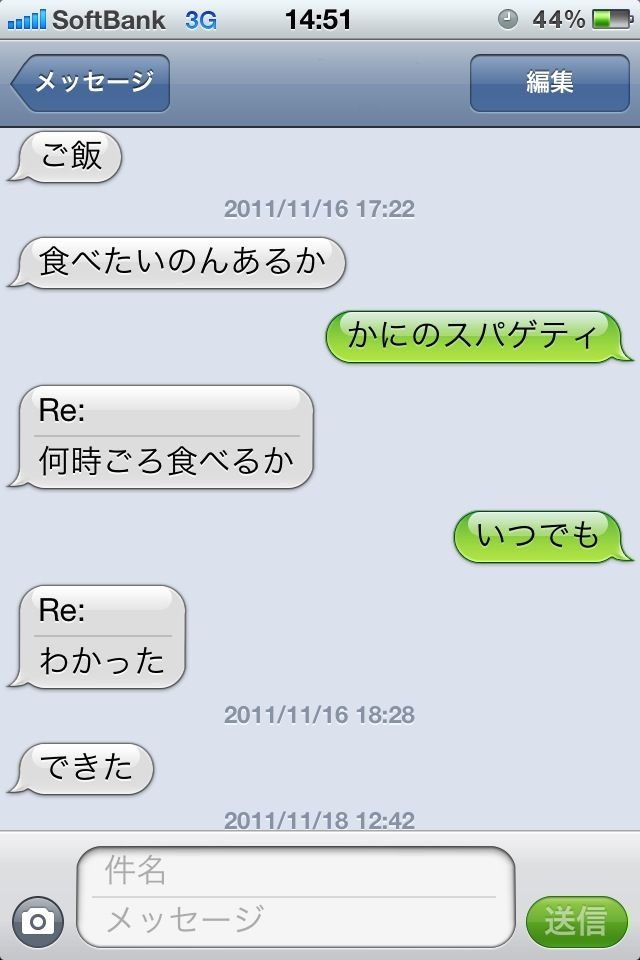Focus the 件名 subject field
The width and height of the screenshot is (640, 960).
(295, 871)
